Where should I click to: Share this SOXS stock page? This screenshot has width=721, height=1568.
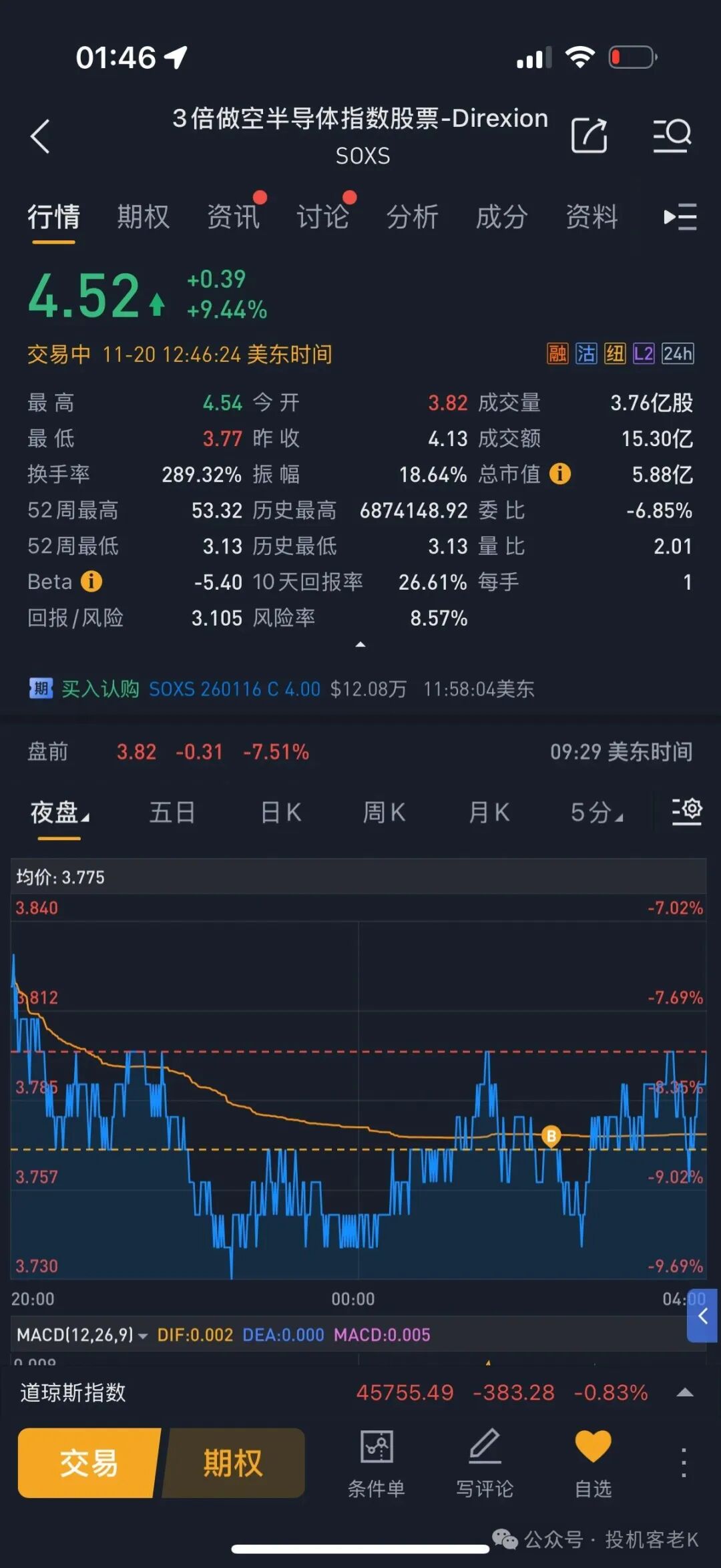pyautogui.click(x=589, y=136)
